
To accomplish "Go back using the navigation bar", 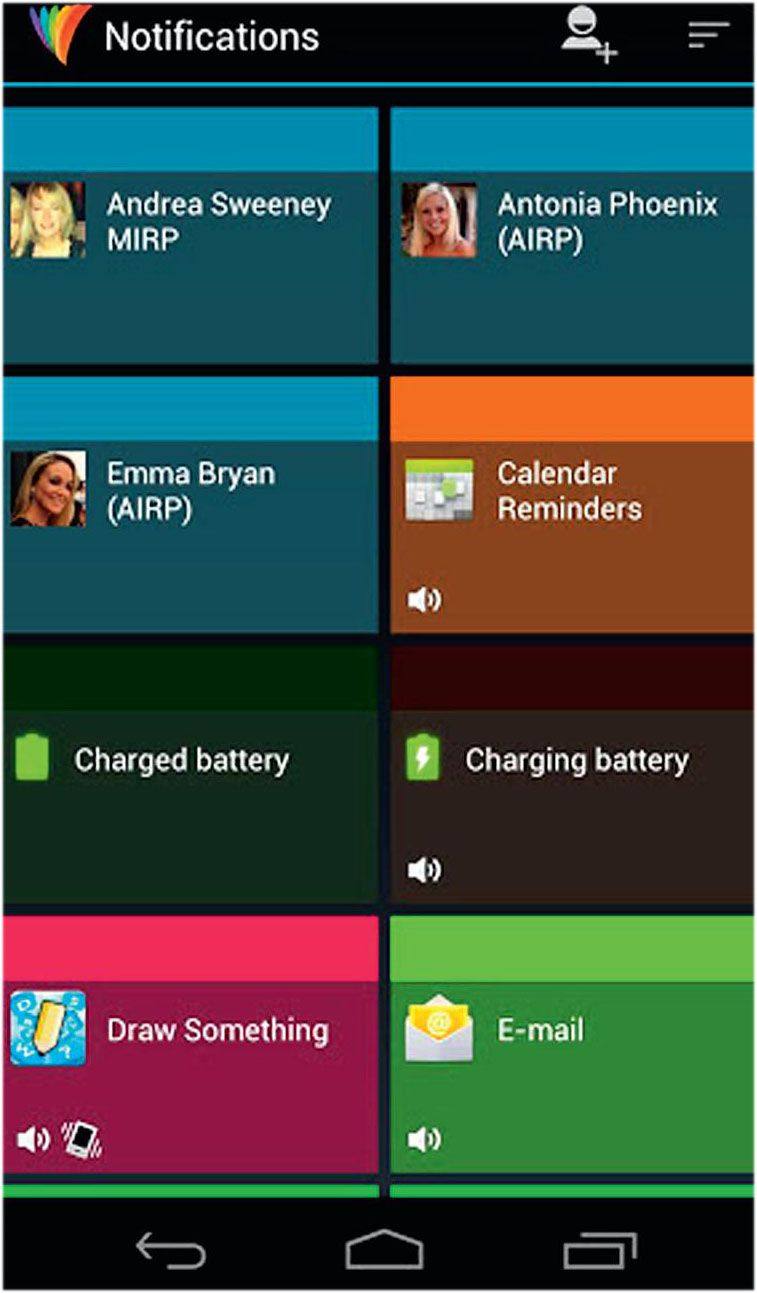I will [171, 1251].
